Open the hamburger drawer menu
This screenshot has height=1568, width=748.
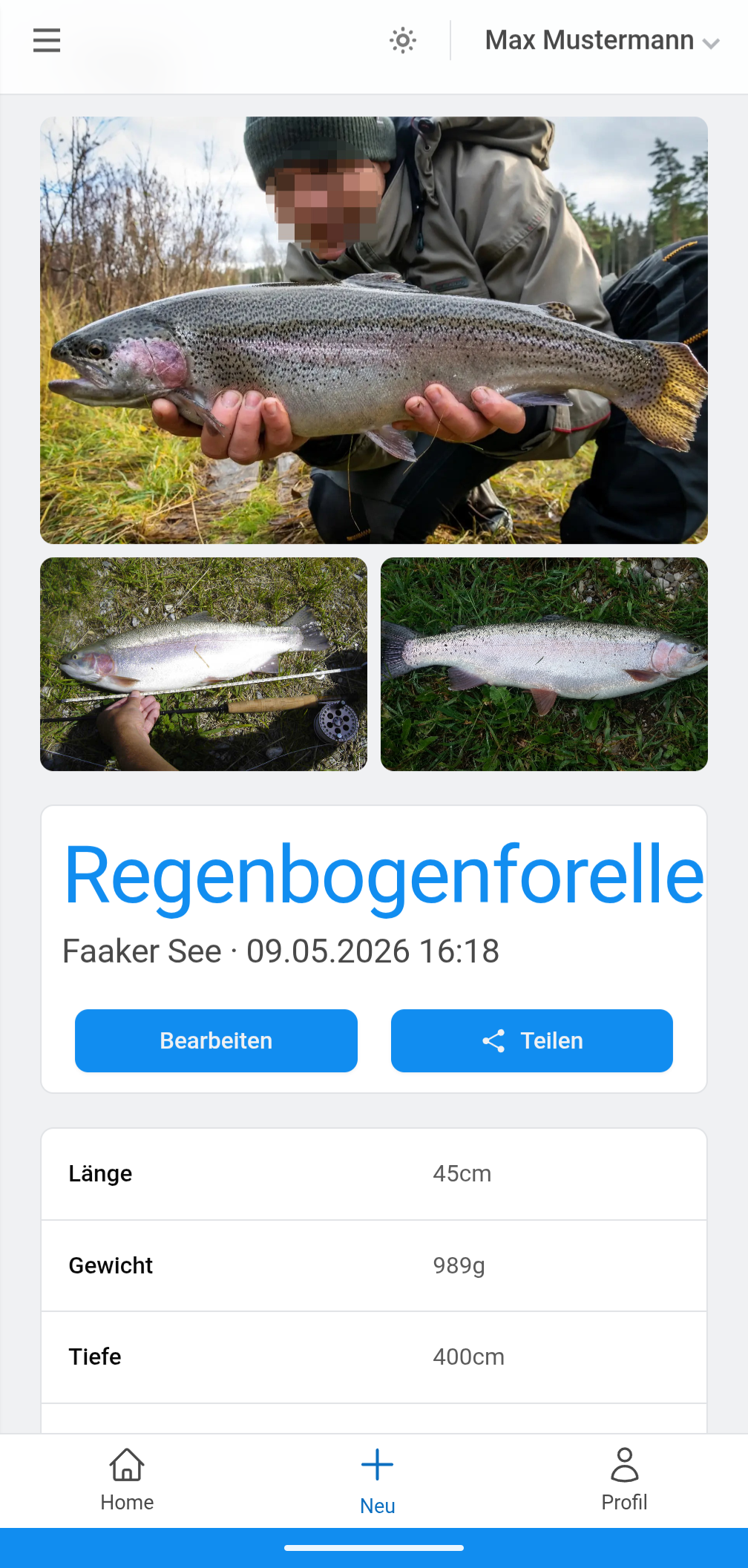pos(46,40)
